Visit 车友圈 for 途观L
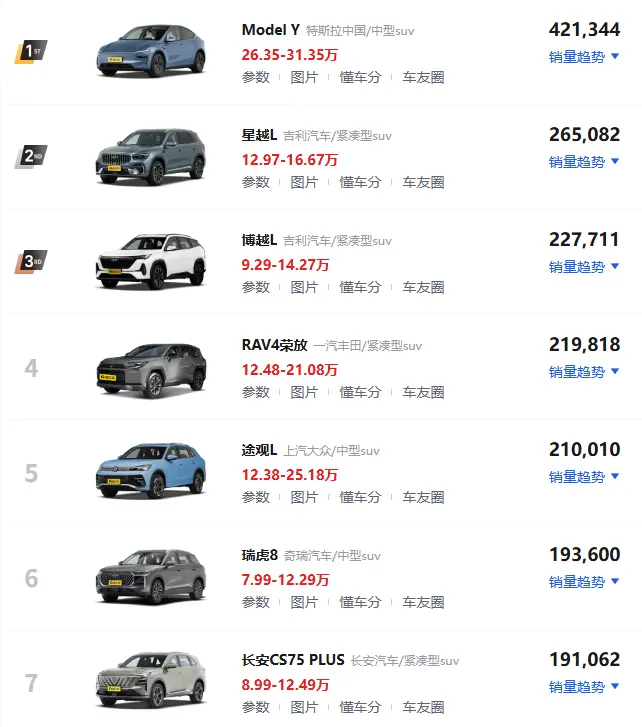This screenshot has width=642, height=727. (x=423, y=497)
